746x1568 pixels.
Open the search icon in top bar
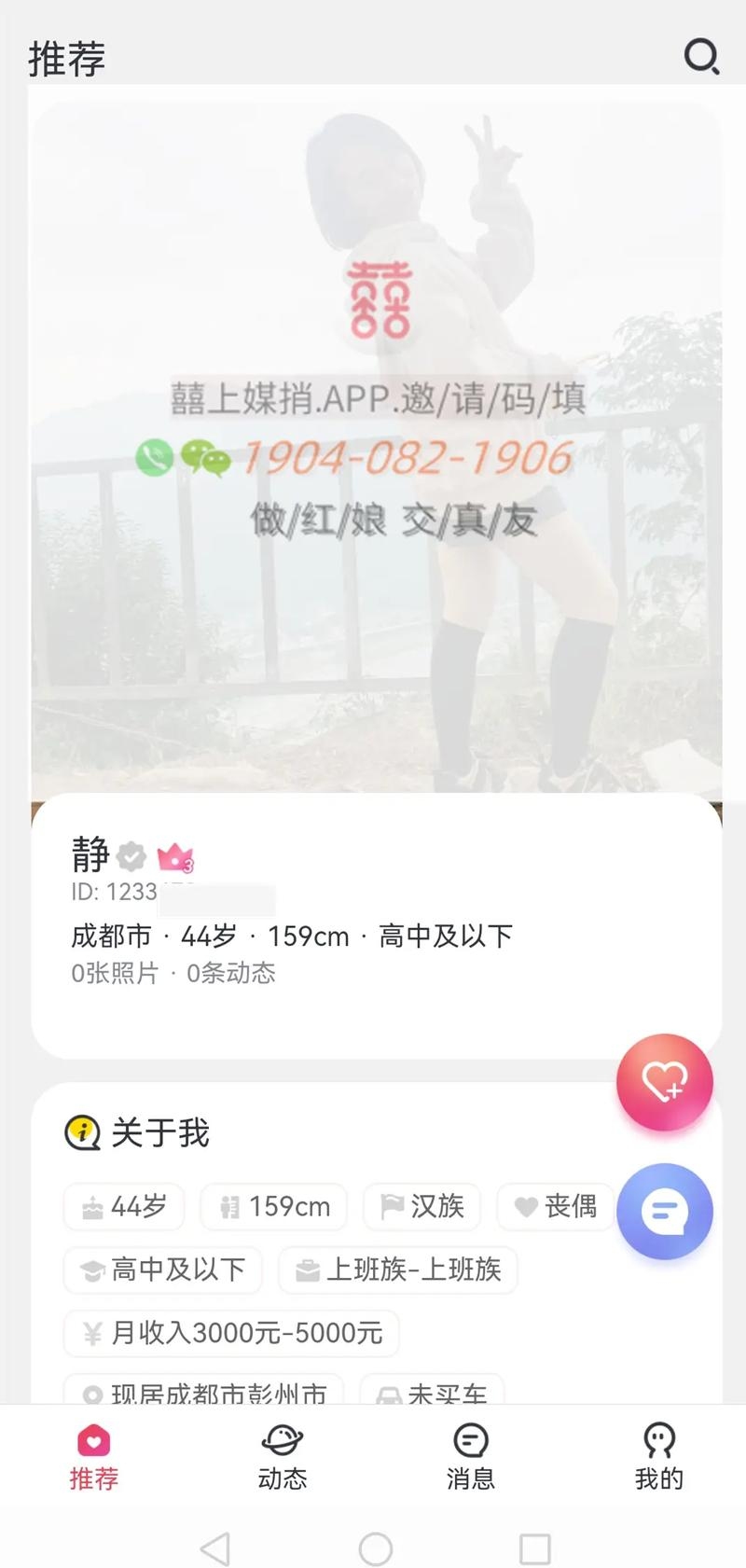tap(701, 58)
